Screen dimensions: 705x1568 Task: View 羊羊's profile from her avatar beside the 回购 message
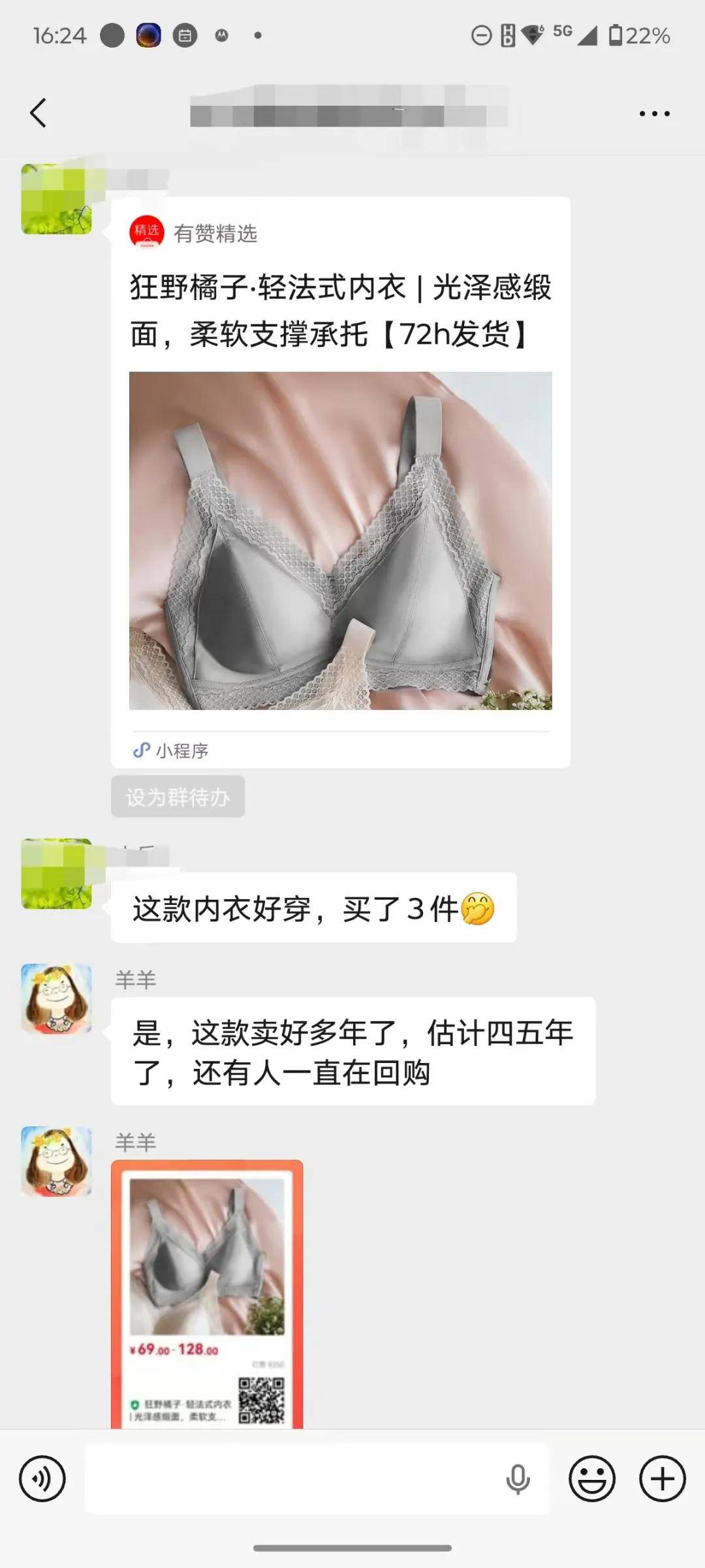[57, 999]
